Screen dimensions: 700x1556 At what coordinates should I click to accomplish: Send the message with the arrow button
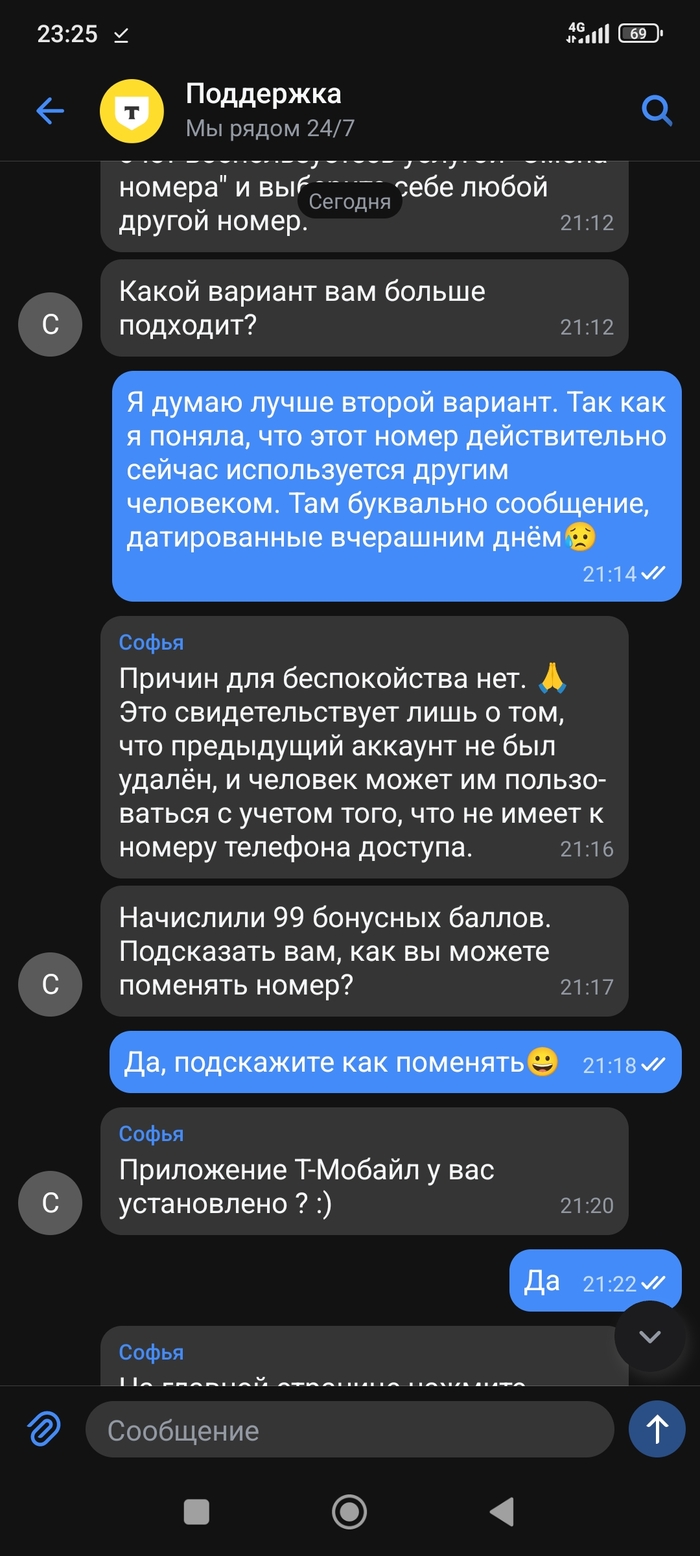click(656, 1429)
